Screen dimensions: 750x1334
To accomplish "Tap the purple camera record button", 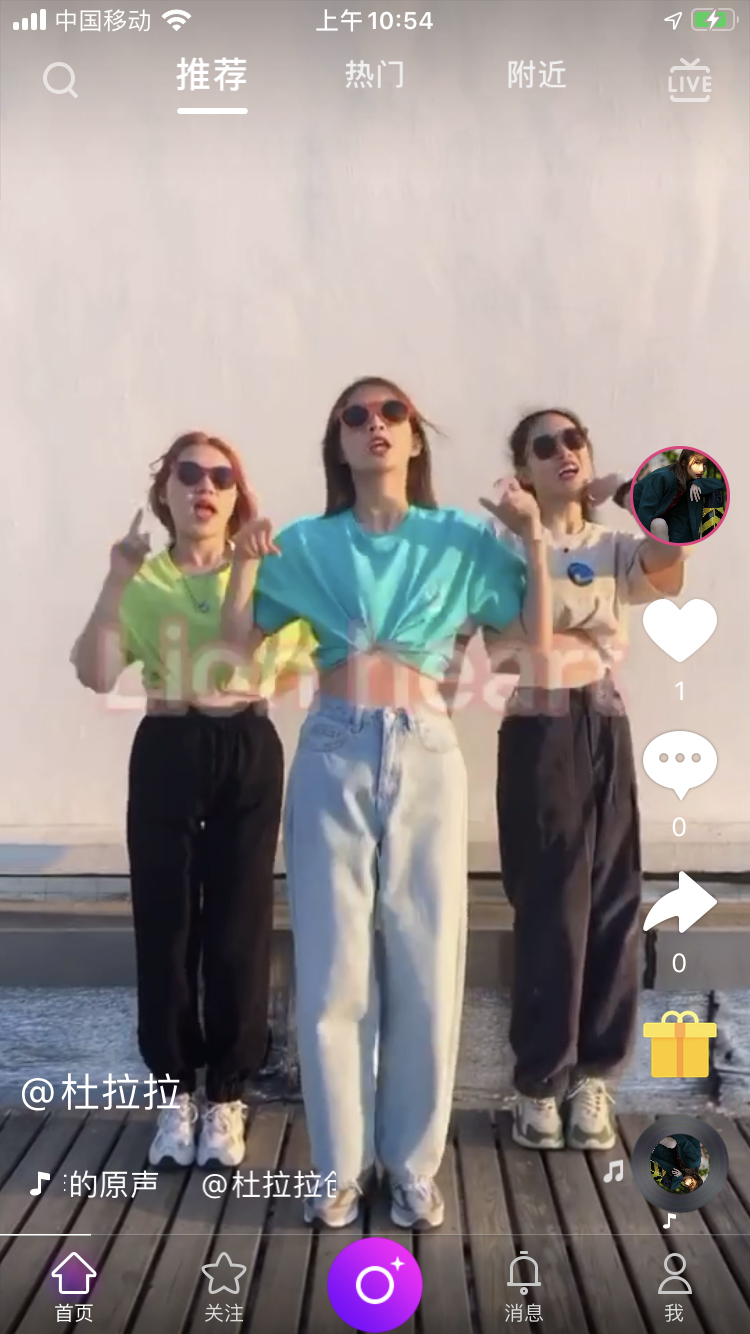I will tap(375, 1285).
